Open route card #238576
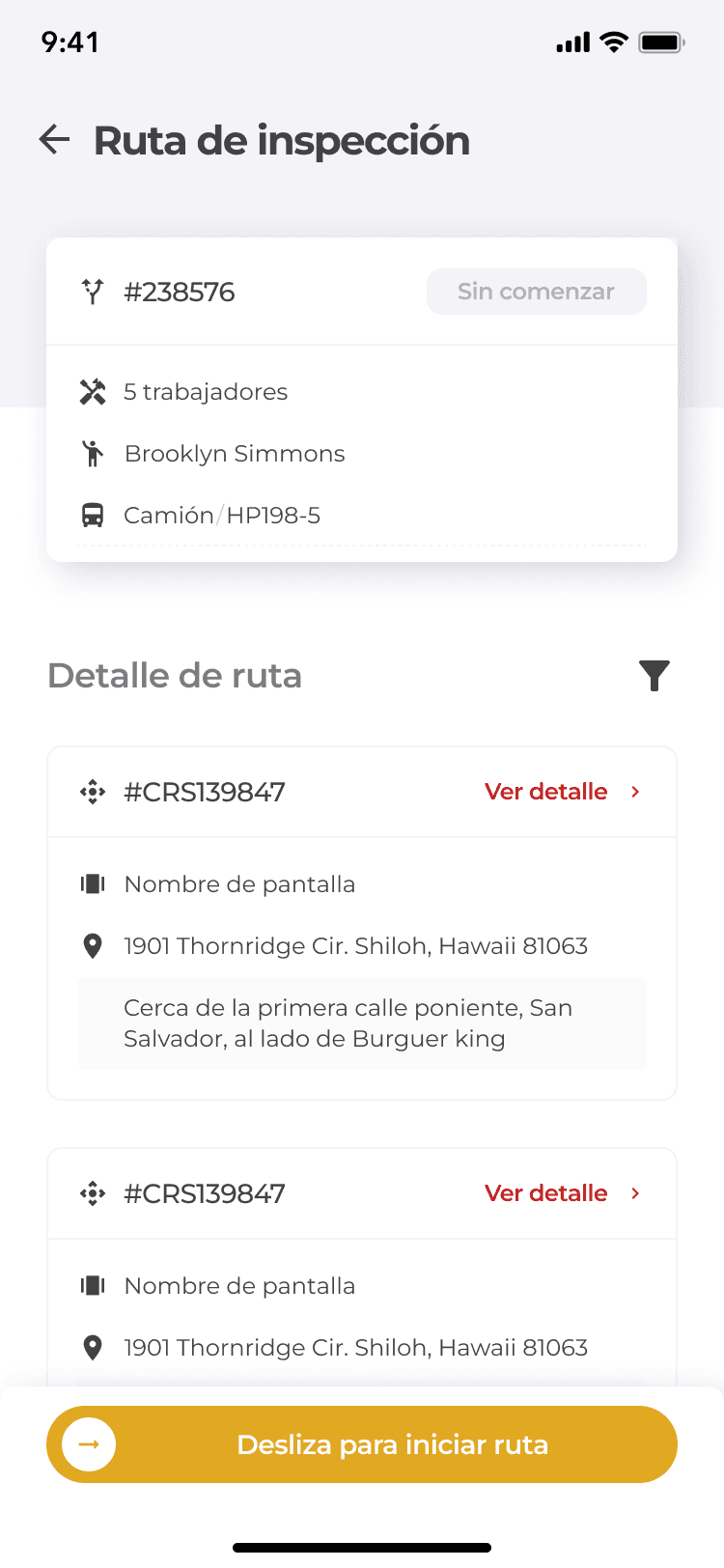Image resolution: width=724 pixels, height=1568 pixels. (362, 400)
